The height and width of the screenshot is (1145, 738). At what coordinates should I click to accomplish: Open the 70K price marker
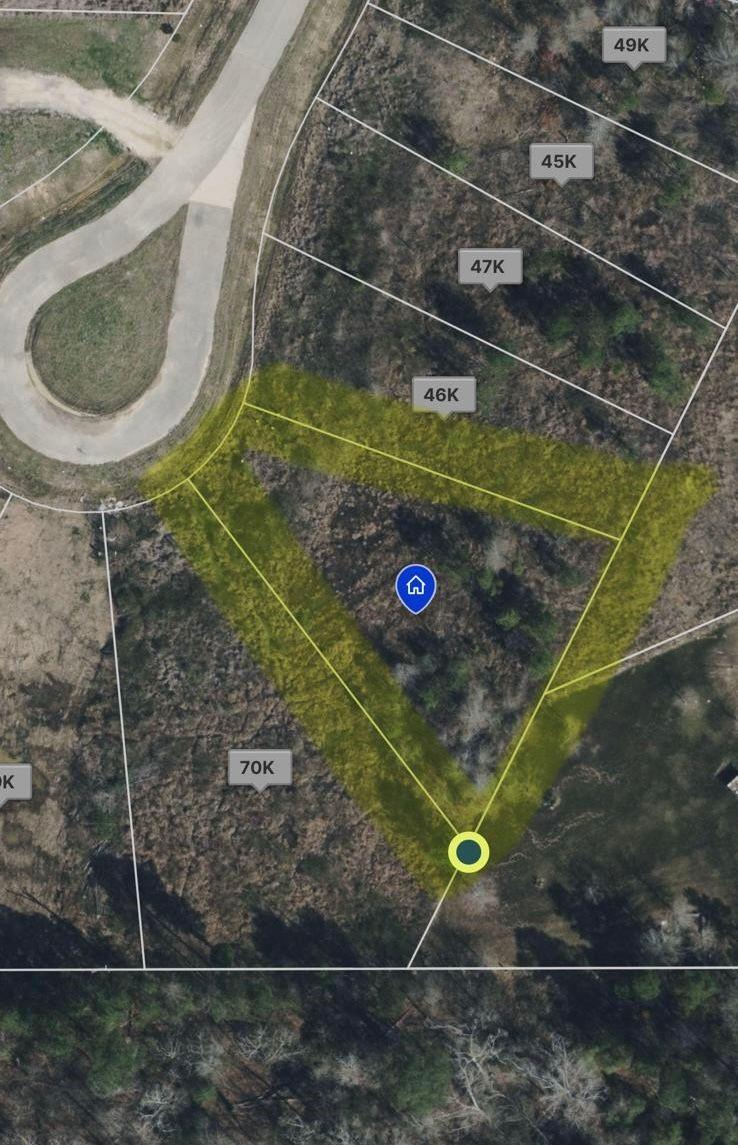point(259,767)
